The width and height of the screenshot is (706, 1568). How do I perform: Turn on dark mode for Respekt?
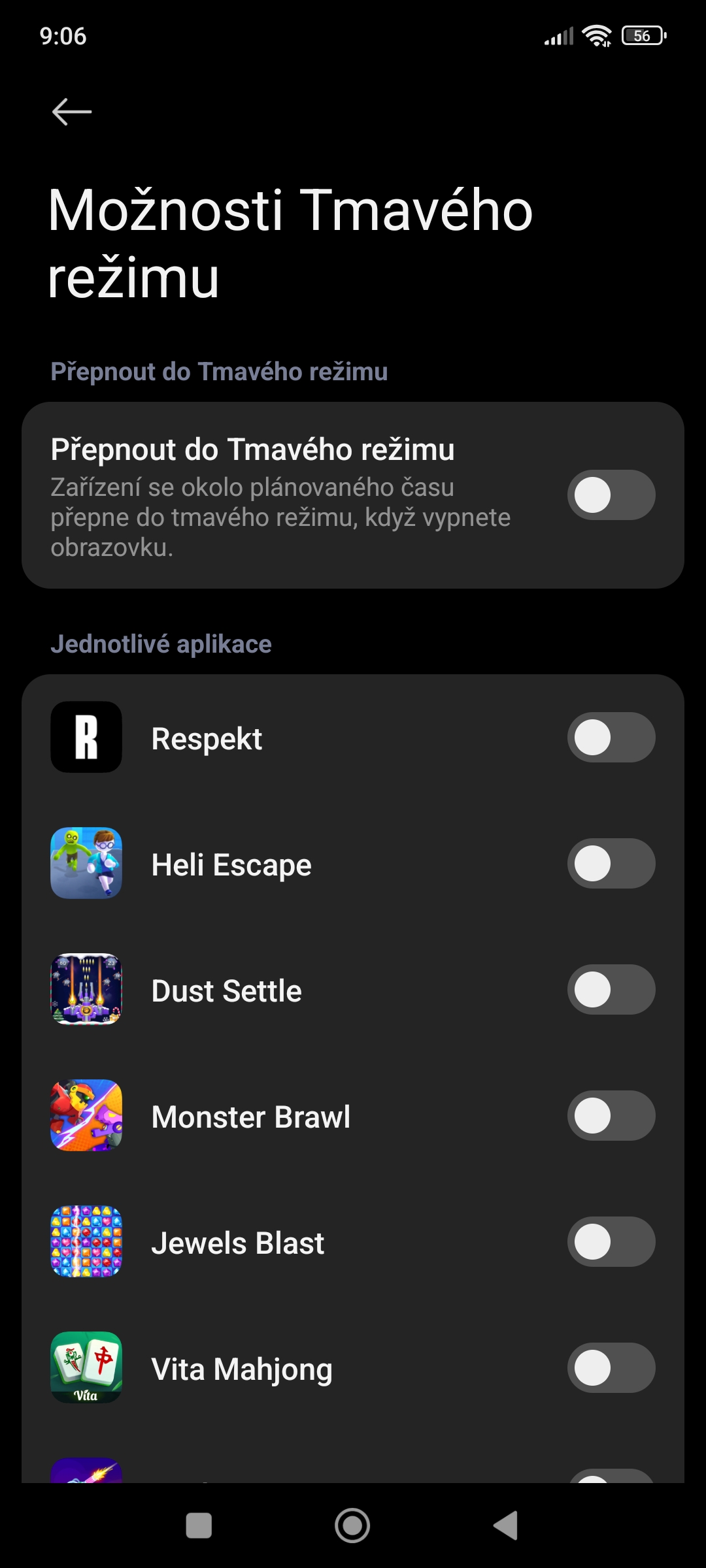611,738
